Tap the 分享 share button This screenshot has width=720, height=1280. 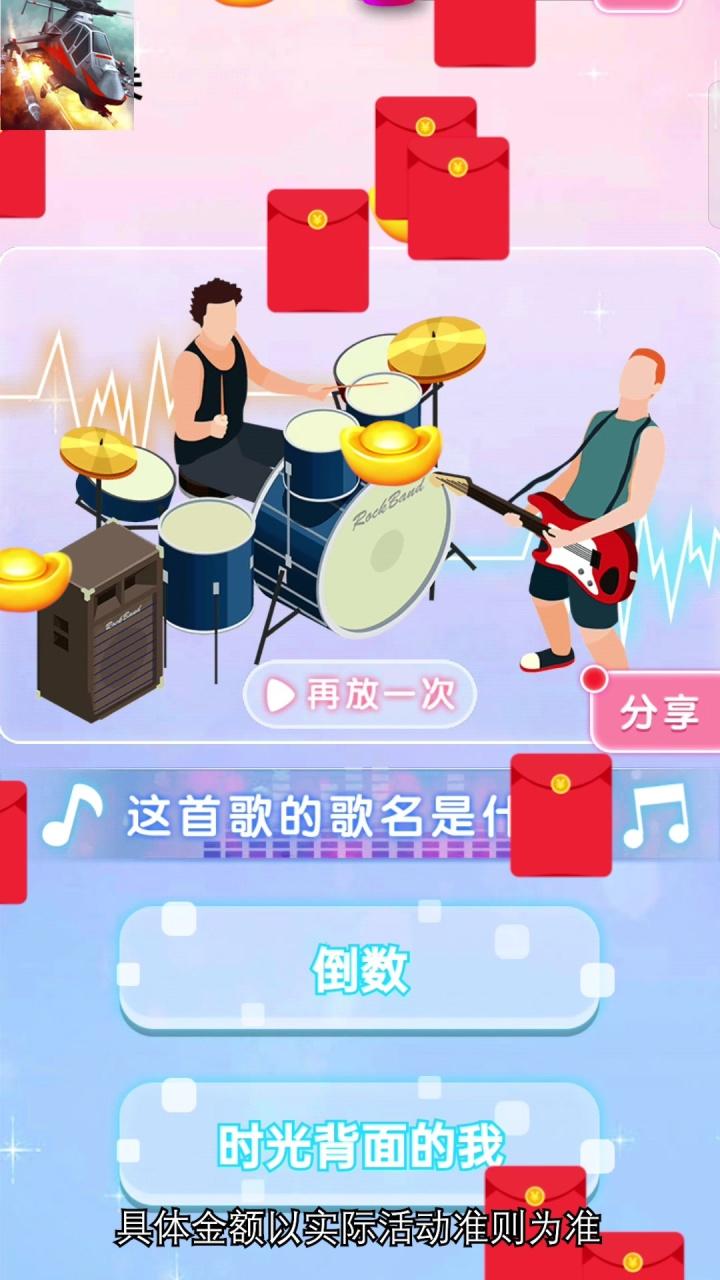[x=655, y=713]
